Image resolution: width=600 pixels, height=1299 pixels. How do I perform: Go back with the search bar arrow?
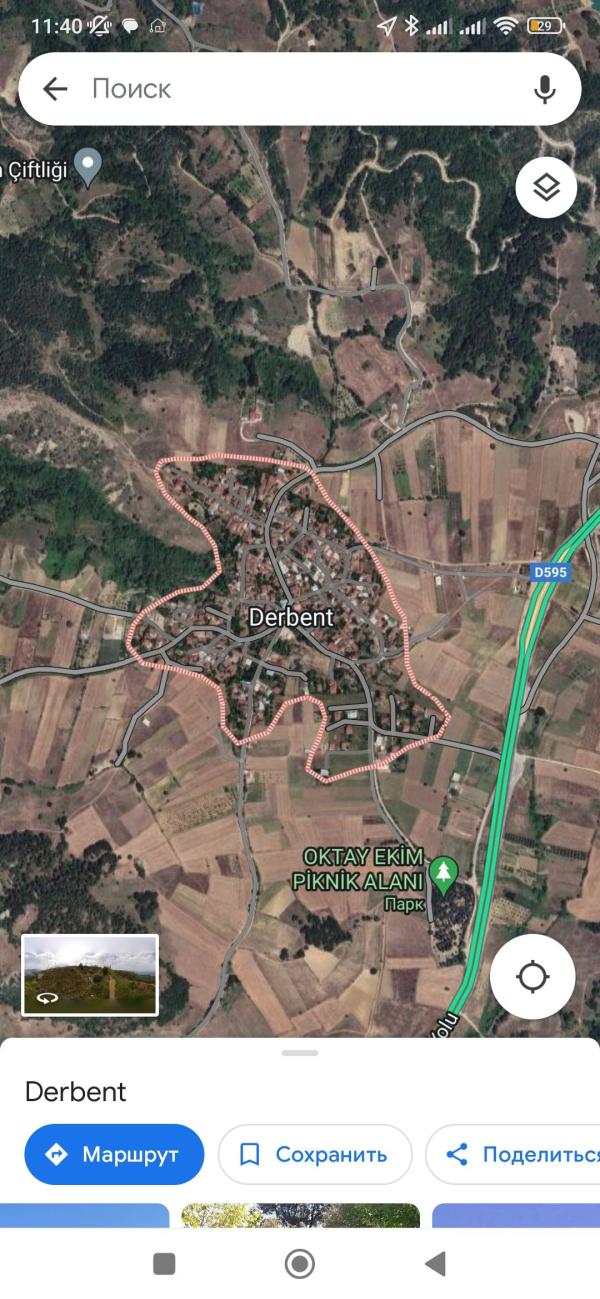(55, 89)
